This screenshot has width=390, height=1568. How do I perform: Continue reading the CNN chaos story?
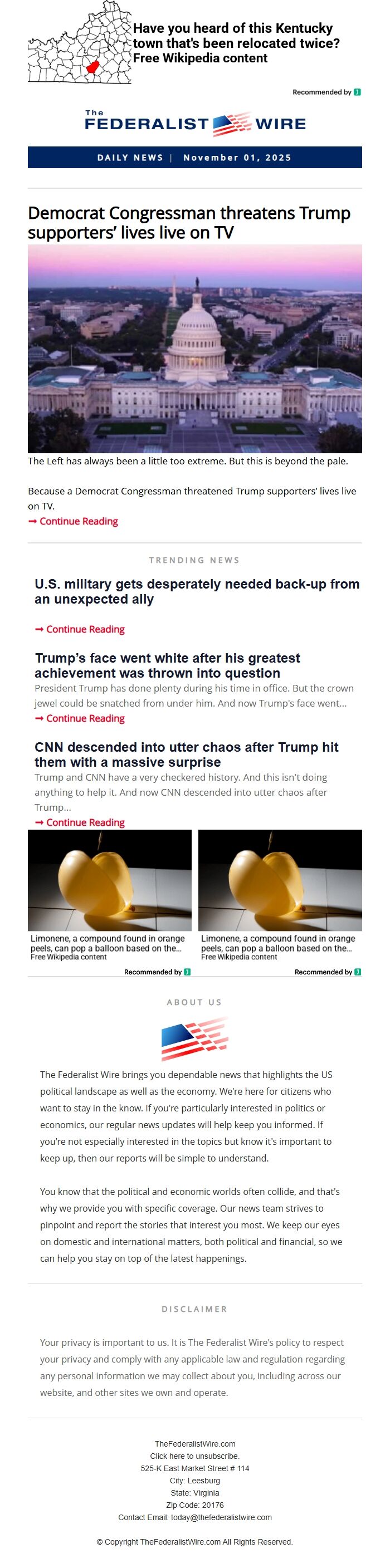(85, 822)
